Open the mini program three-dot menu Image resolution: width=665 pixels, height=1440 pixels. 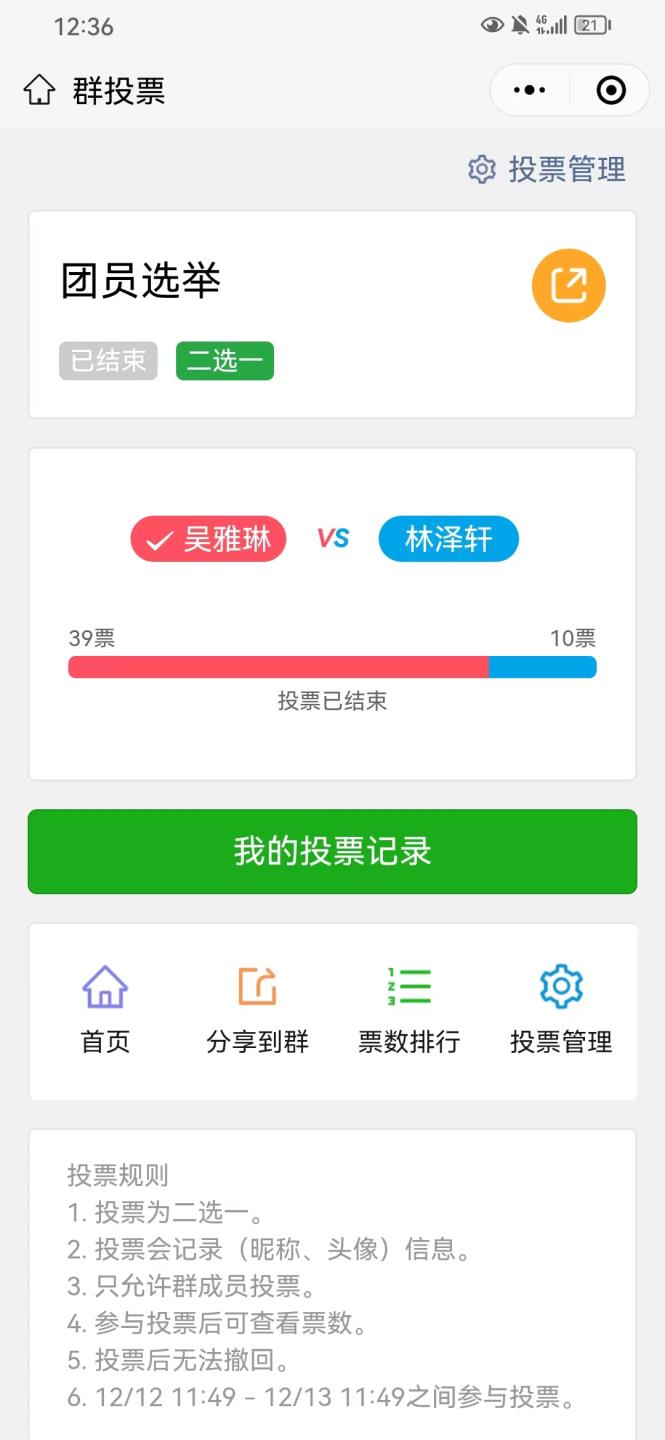tap(530, 90)
